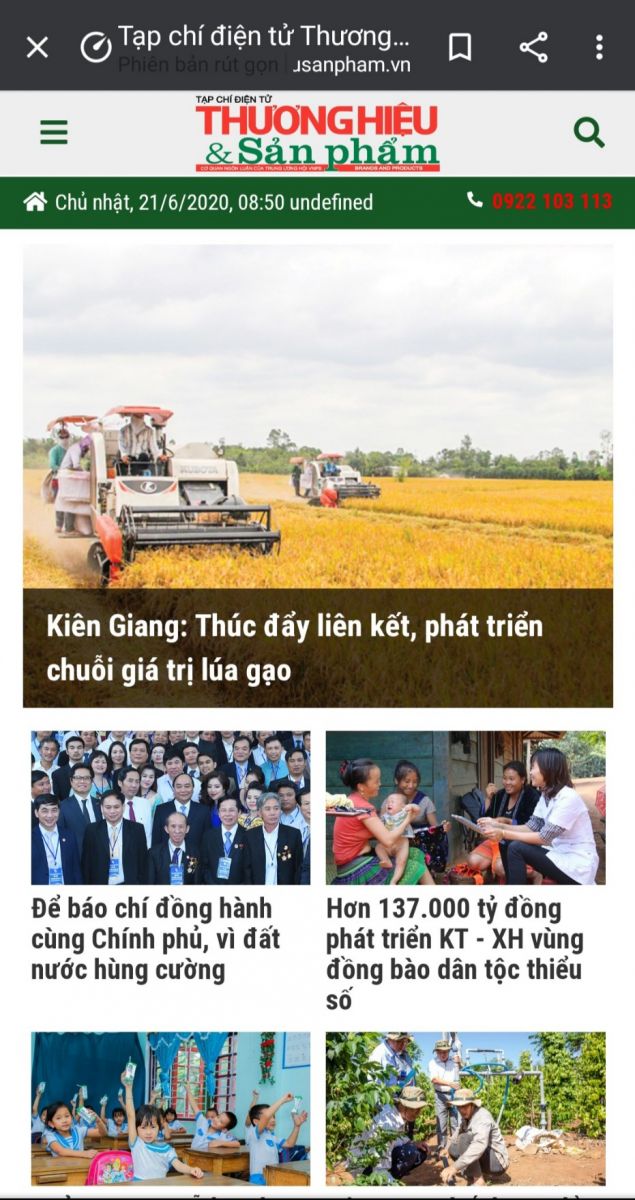
Task: Open the schoolchildren classroom photo article
Action: (170, 1108)
